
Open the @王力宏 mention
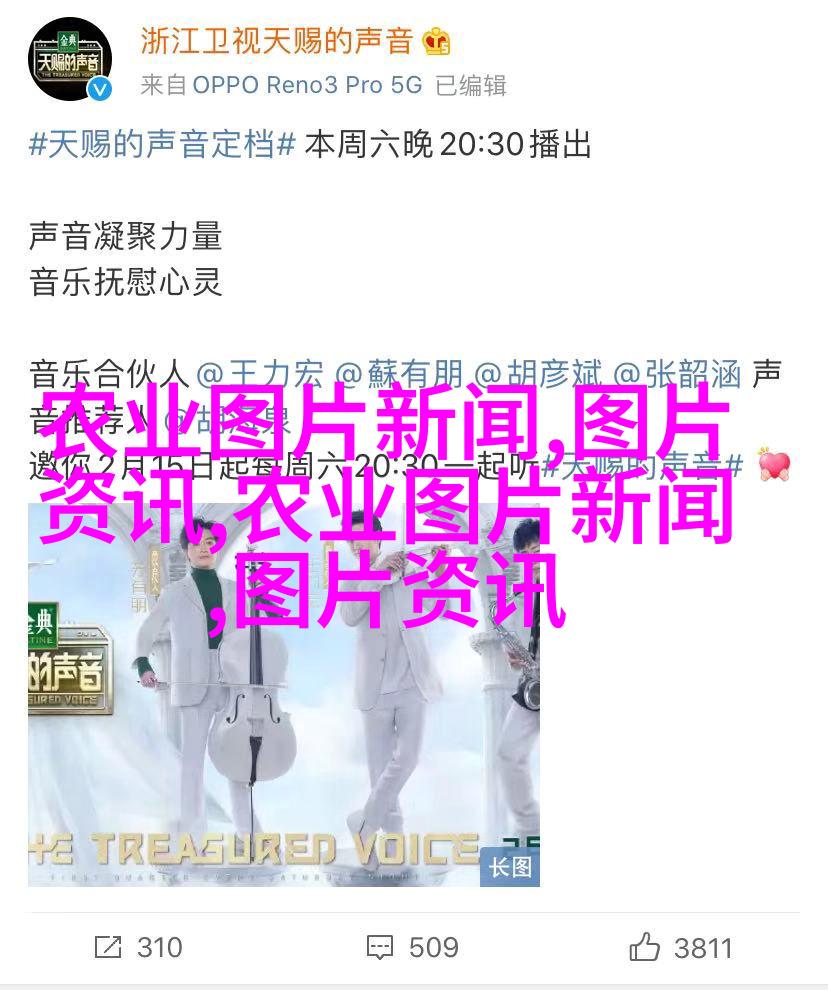click(260, 375)
